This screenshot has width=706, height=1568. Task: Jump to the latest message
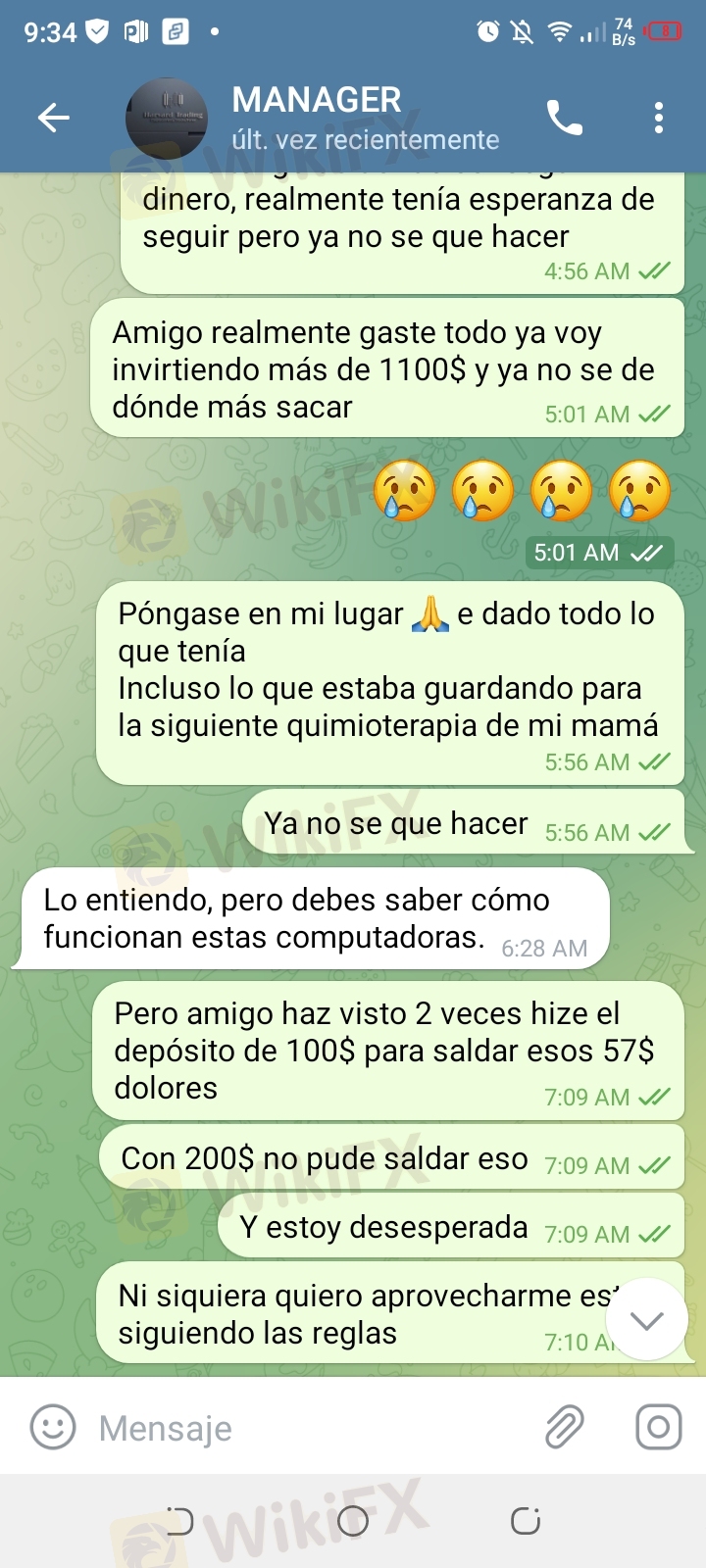pyautogui.click(x=647, y=1320)
